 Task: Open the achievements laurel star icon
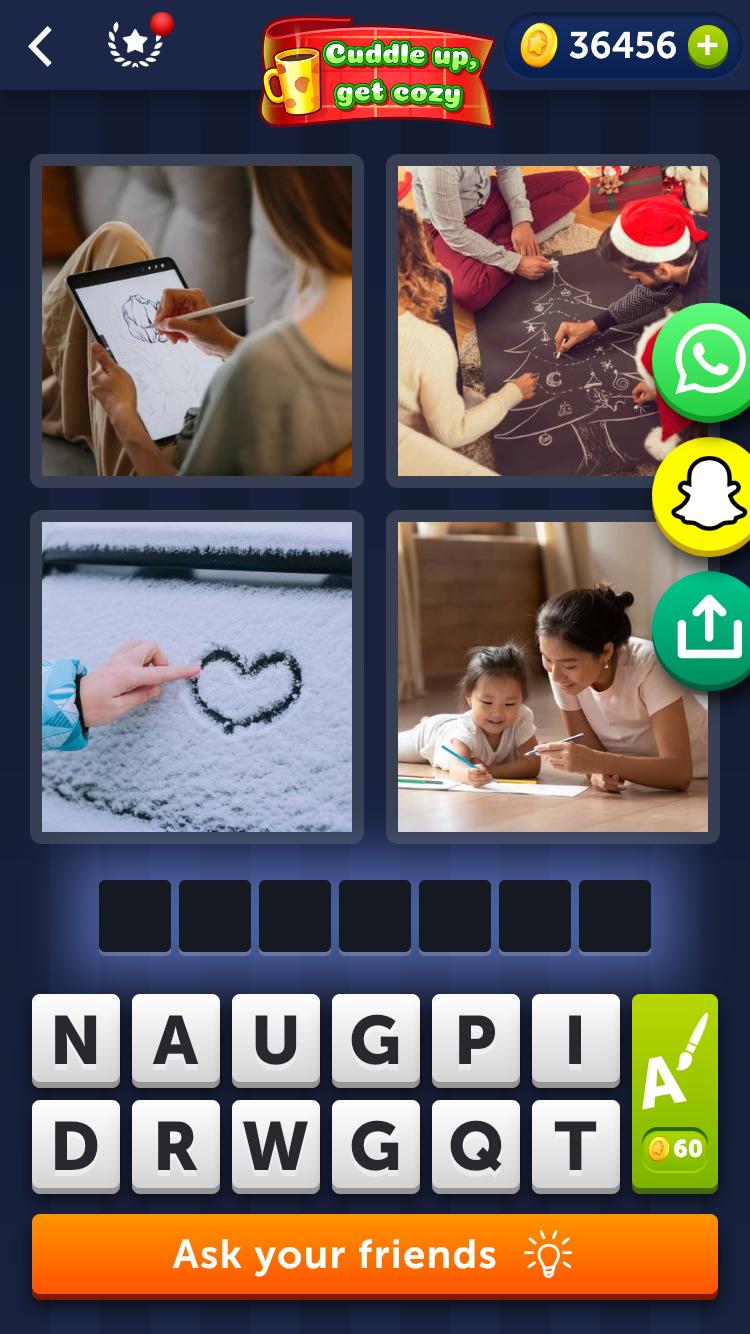[135, 46]
